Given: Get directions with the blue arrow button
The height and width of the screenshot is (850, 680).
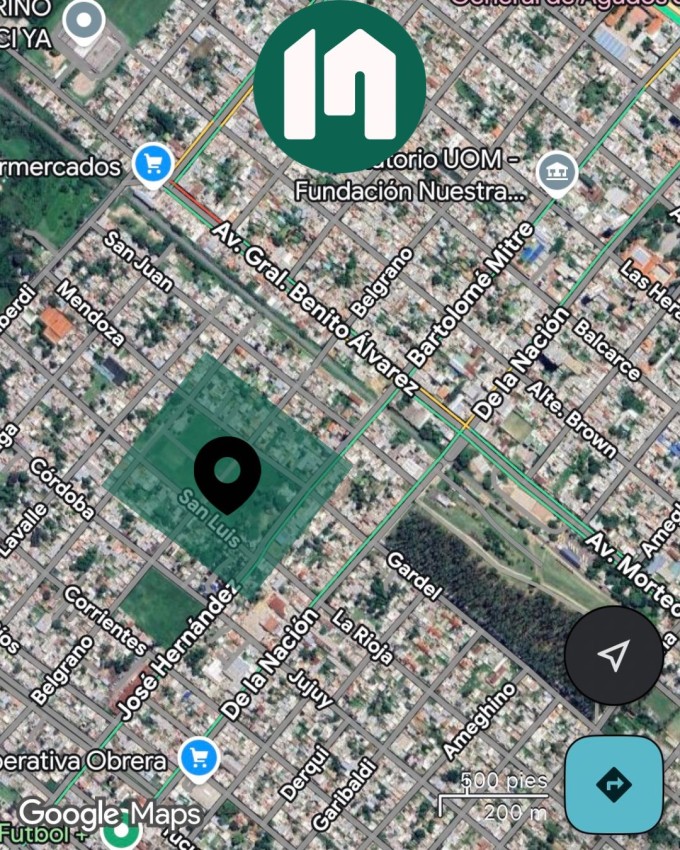Looking at the screenshot, I should [x=613, y=785].
